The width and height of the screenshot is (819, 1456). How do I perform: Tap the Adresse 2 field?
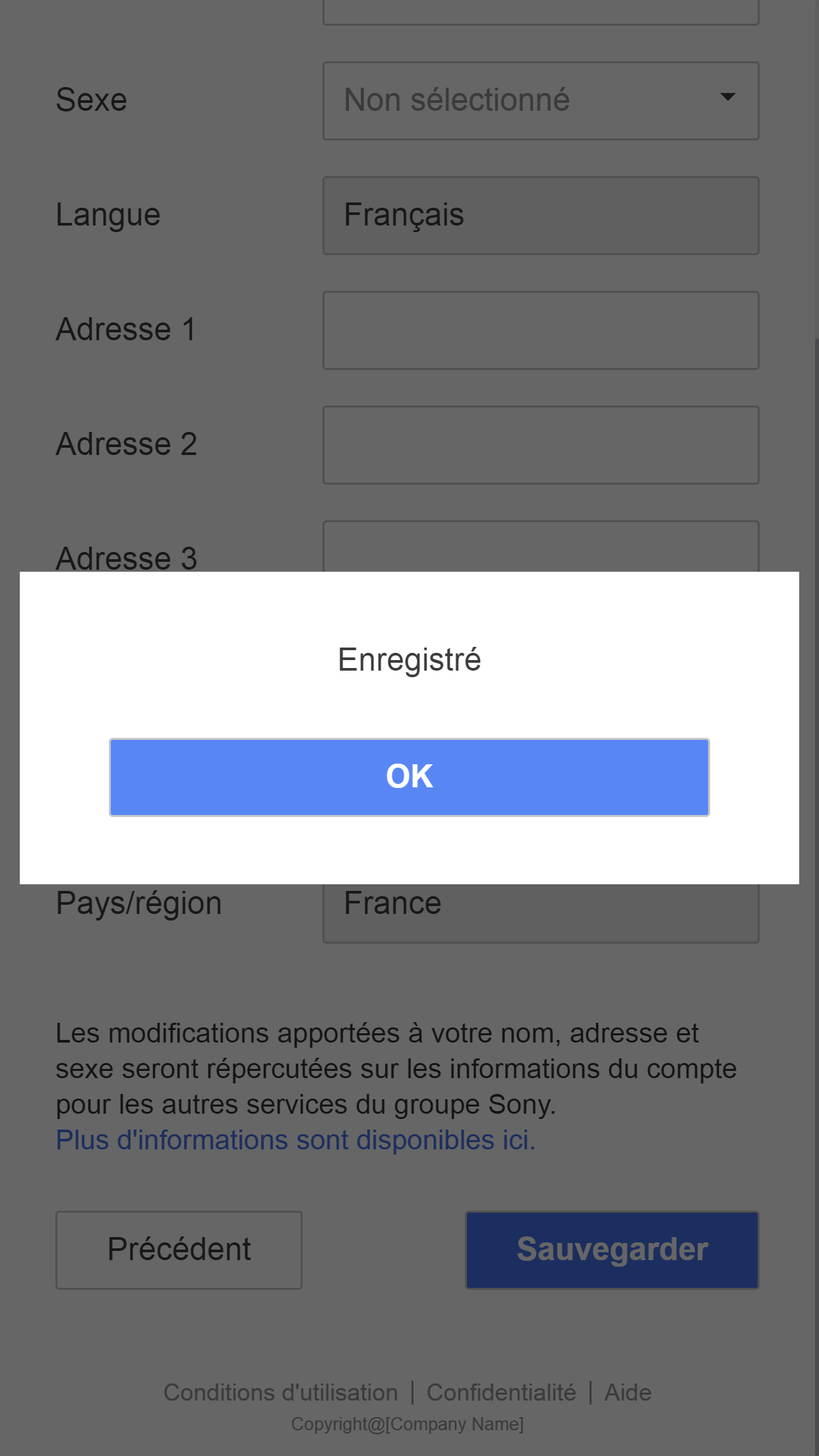pyautogui.click(x=541, y=445)
